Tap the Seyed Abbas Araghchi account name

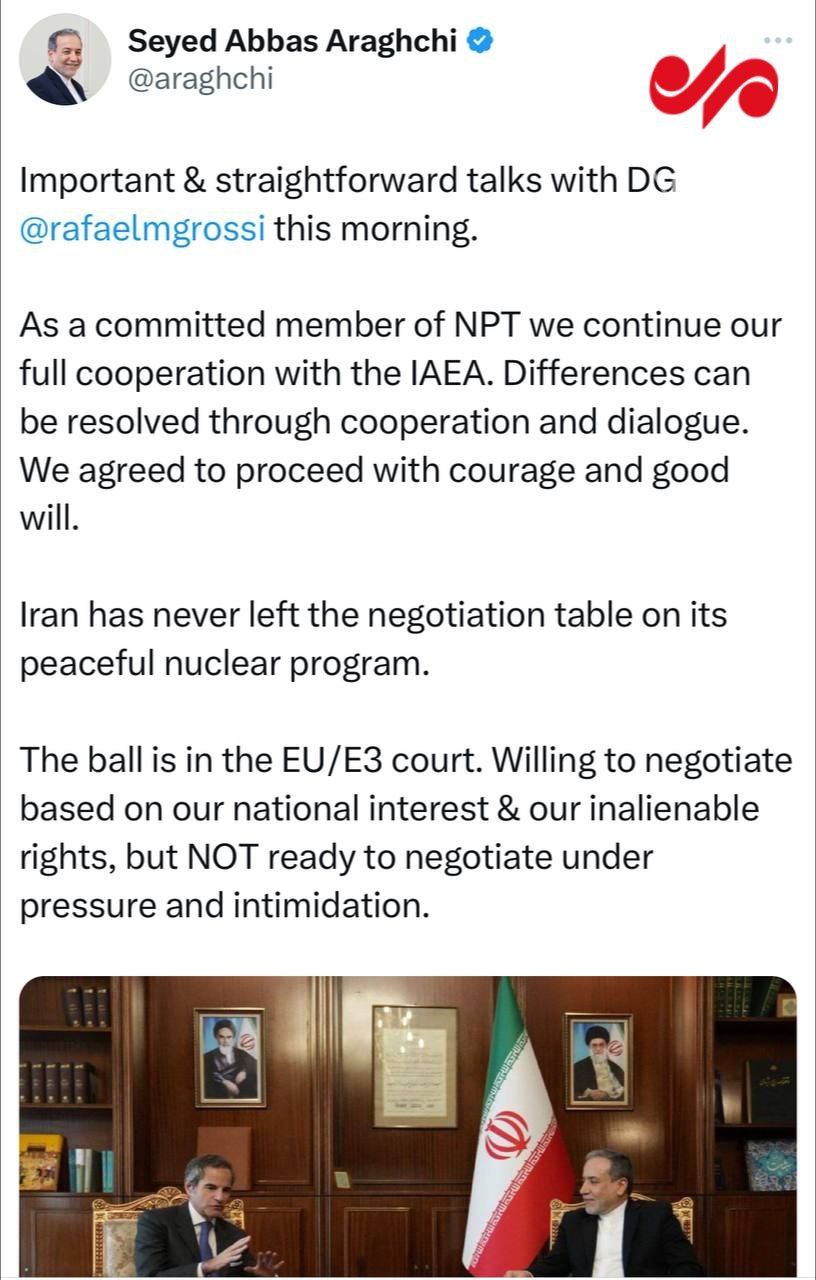point(293,41)
